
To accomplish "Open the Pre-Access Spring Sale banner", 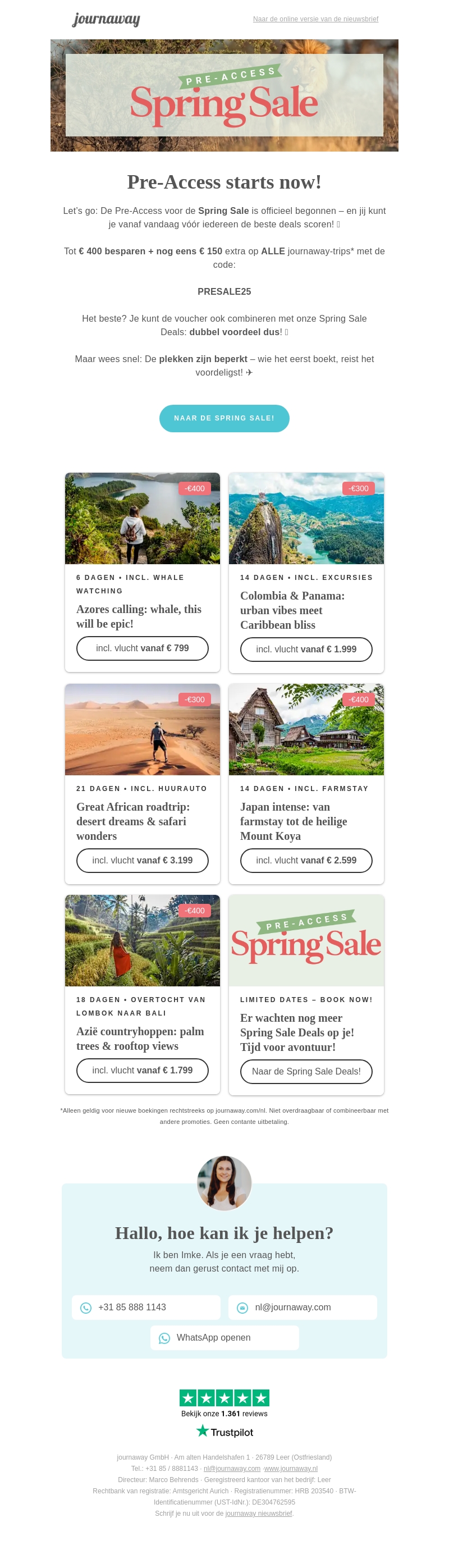I will pyautogui.click(x=224, y=95).
